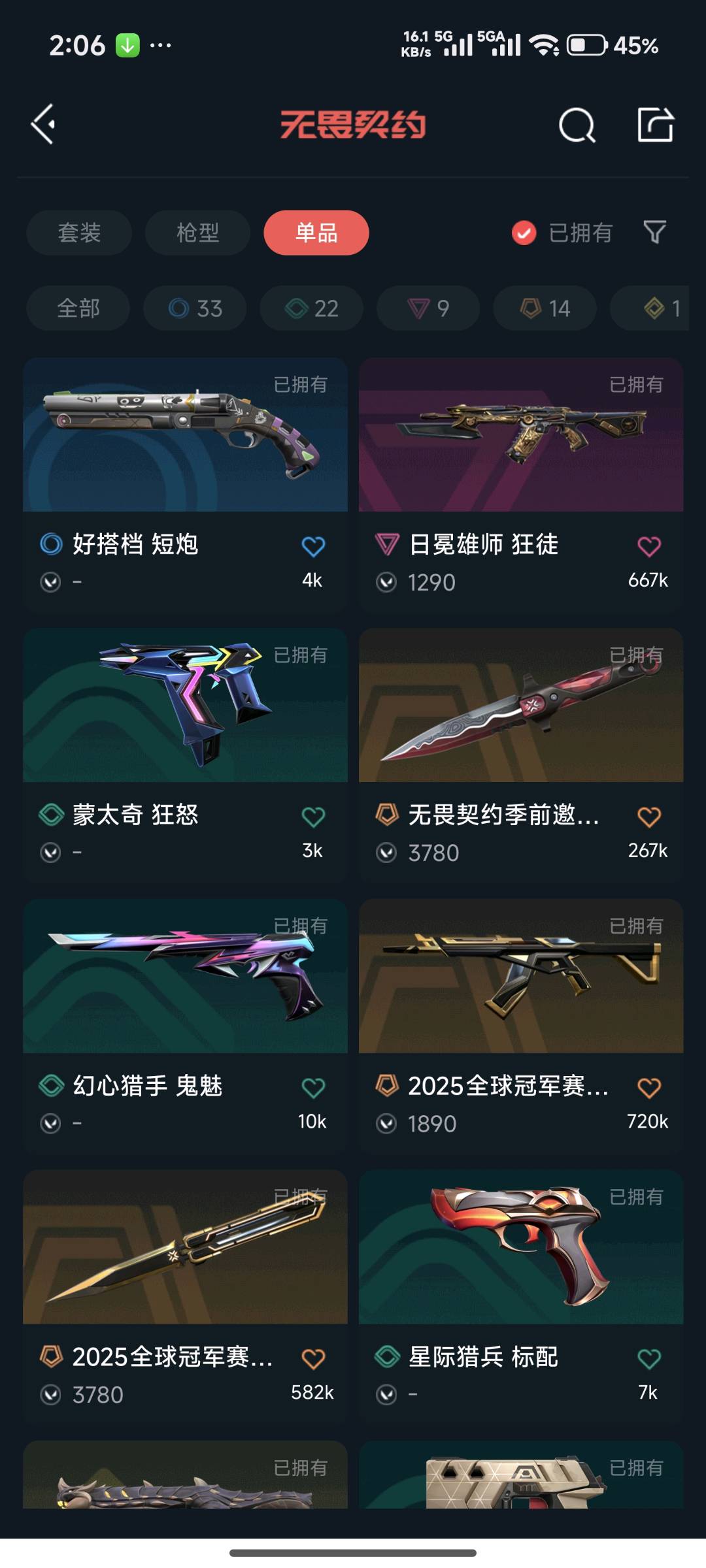Like the 日冕雄师 狂徒 skin
The width and height of the screenshot is (706, 1568).
(648, 546)
